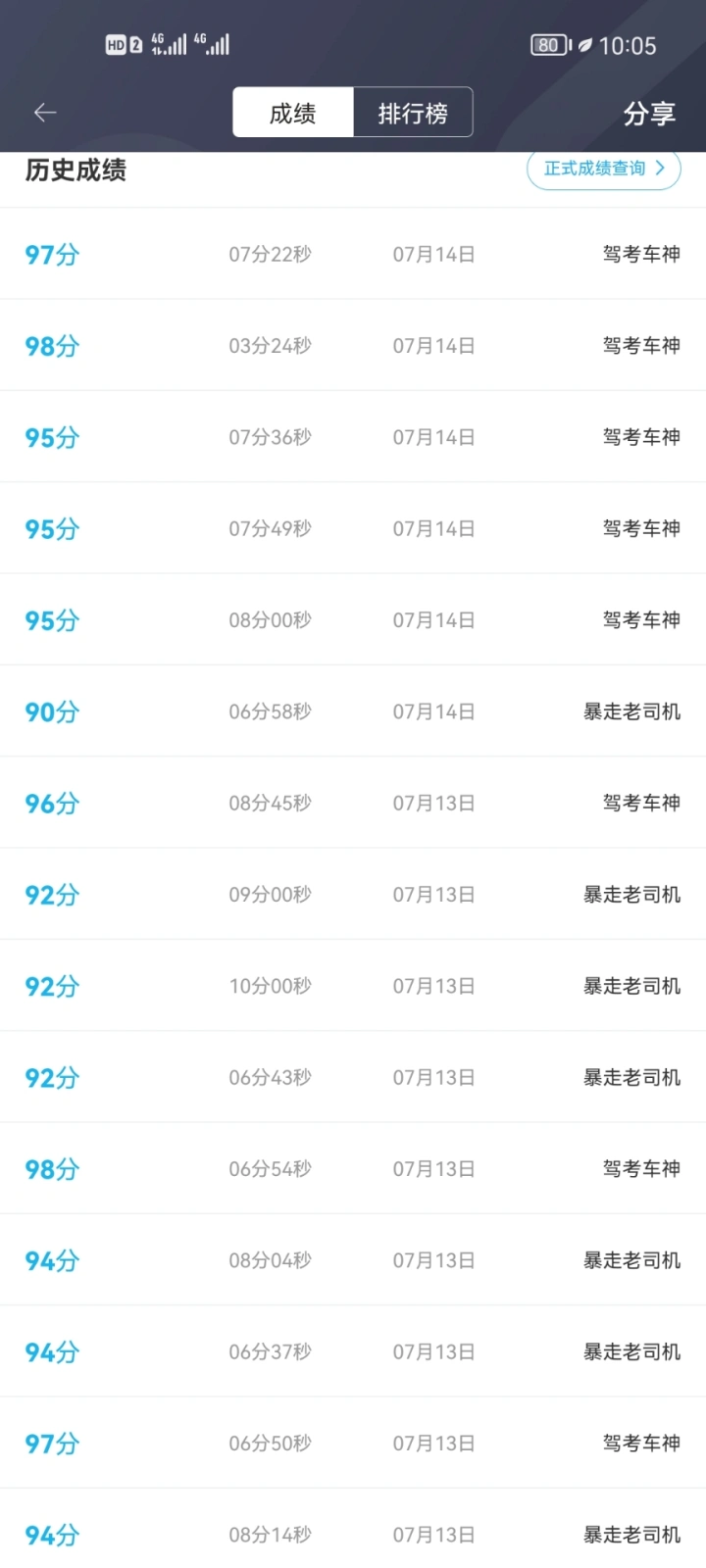Go back using the arrow icon
This screenshot has width=706, height=1568.
[45, 113]
